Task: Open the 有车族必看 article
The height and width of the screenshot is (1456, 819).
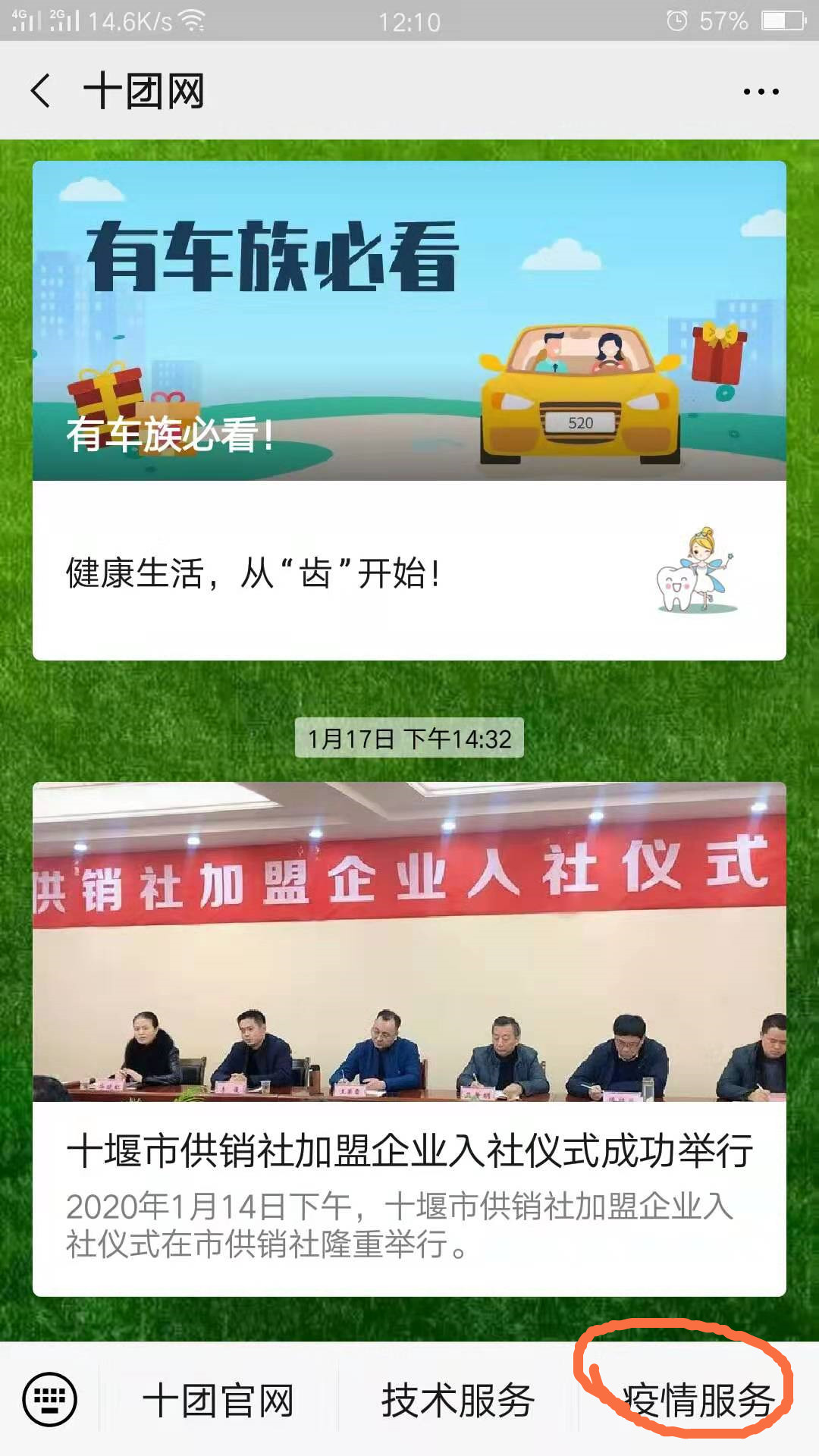Action: coord(409,321)
